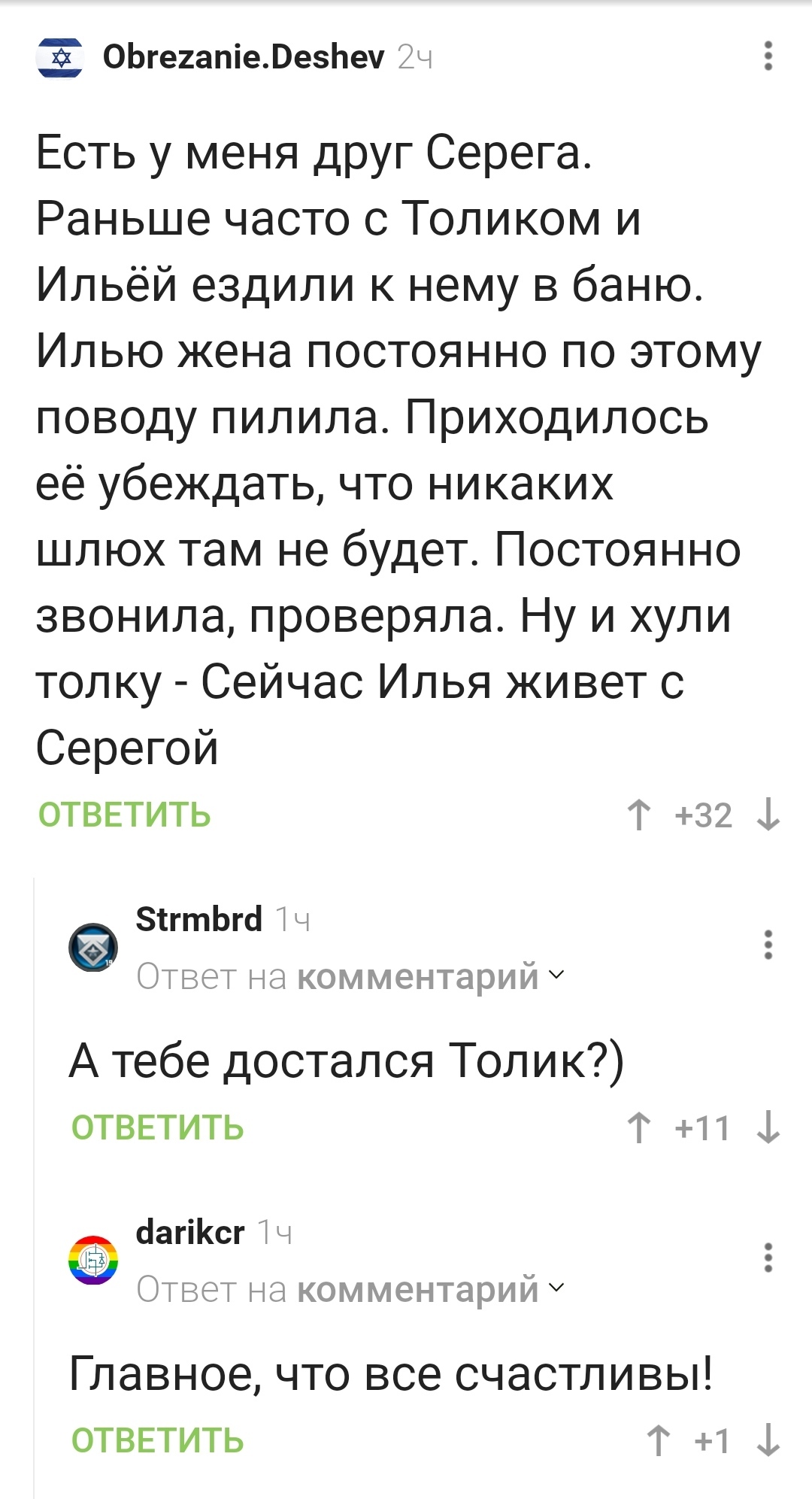Open darikcr's profile
The width and height of the screenshot is (812, 1499).
(189, 1233)
